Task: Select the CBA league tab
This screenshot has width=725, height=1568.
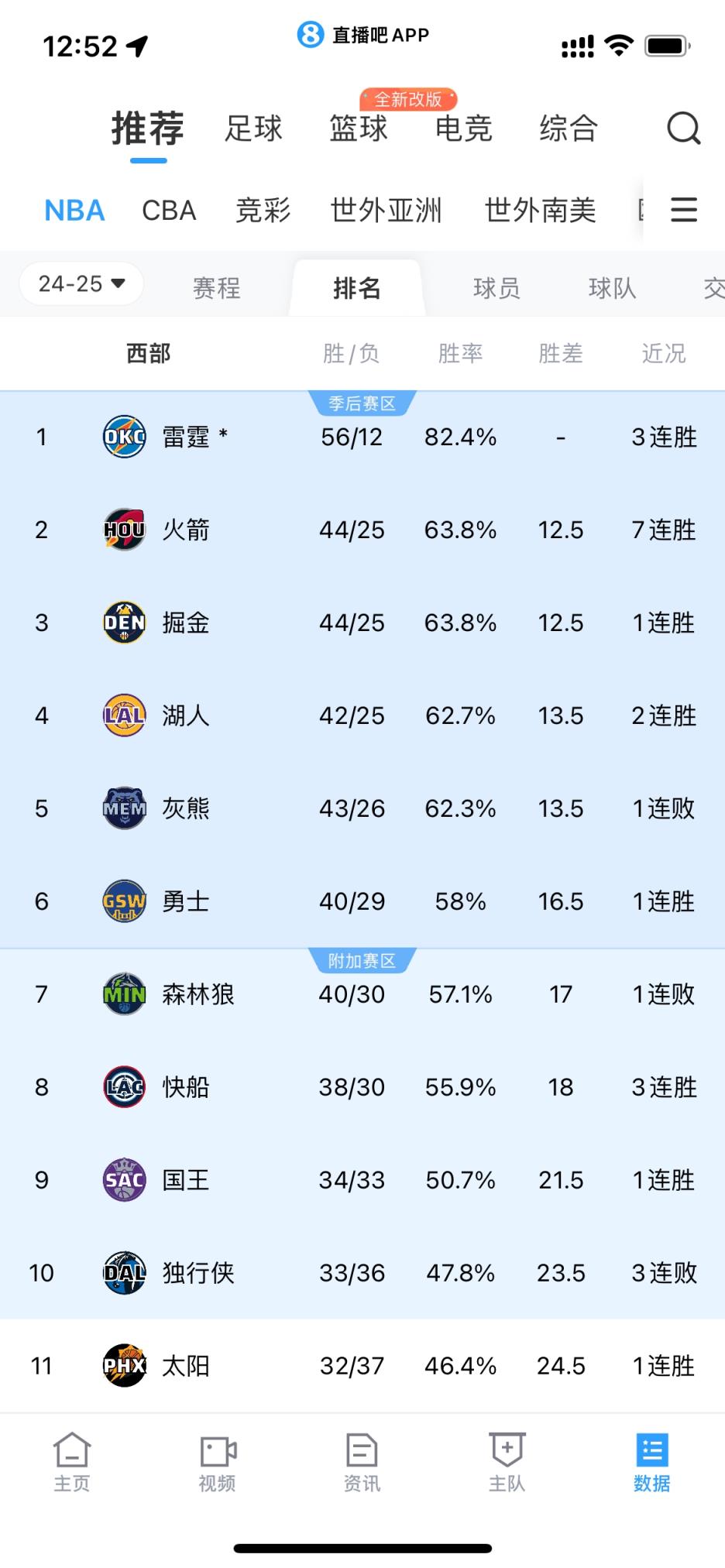Action: (x=169, y=211)
